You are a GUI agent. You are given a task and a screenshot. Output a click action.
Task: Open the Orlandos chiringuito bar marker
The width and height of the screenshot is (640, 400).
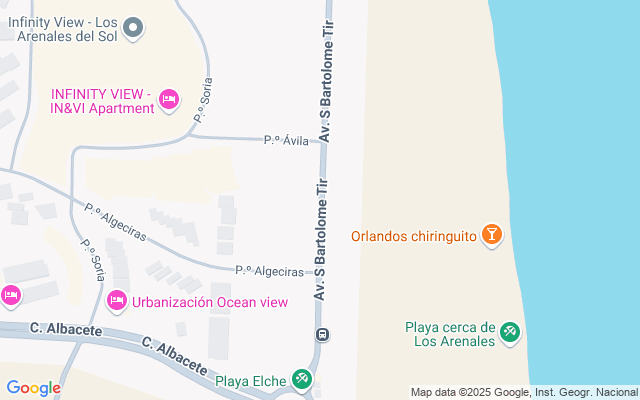click(x=491, y=235)
